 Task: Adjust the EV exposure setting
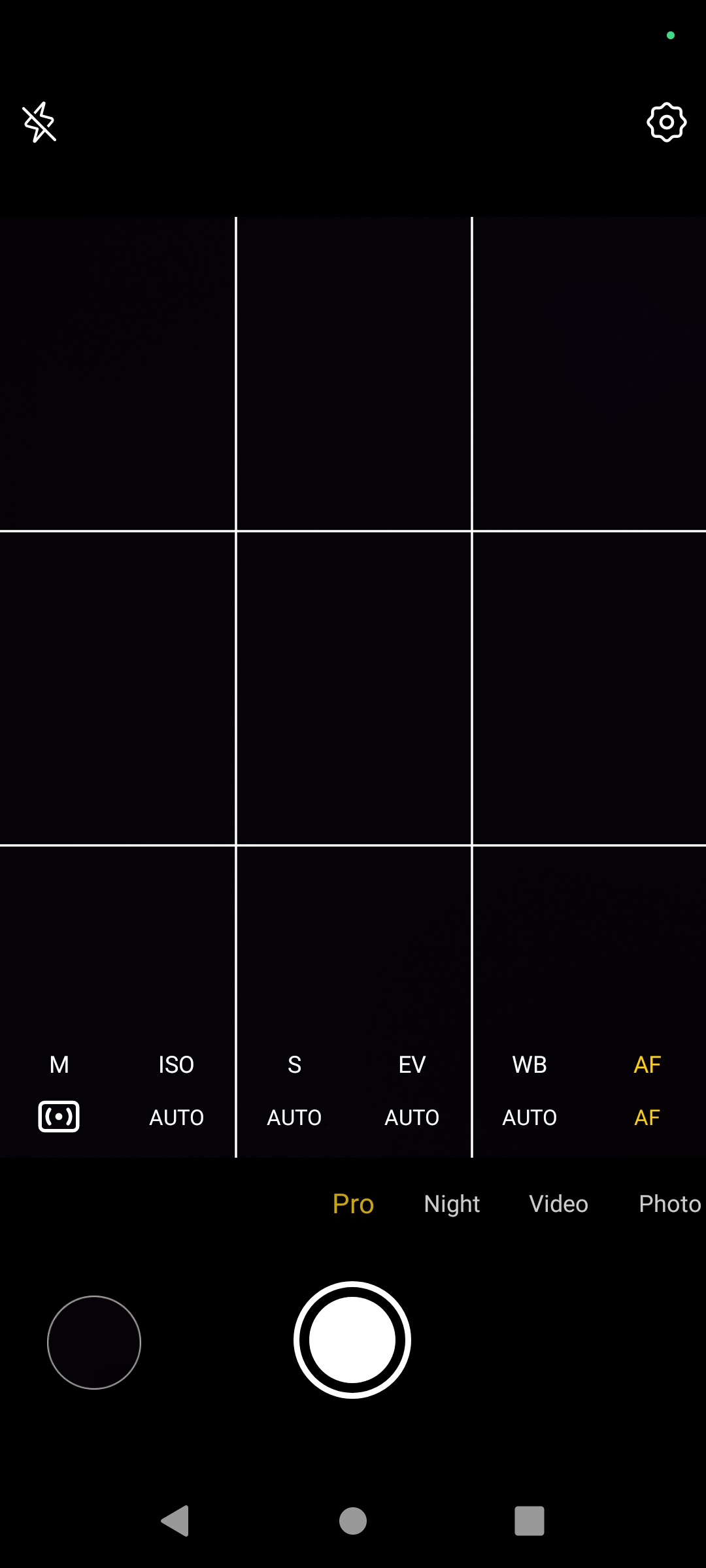click(412, 1090)
